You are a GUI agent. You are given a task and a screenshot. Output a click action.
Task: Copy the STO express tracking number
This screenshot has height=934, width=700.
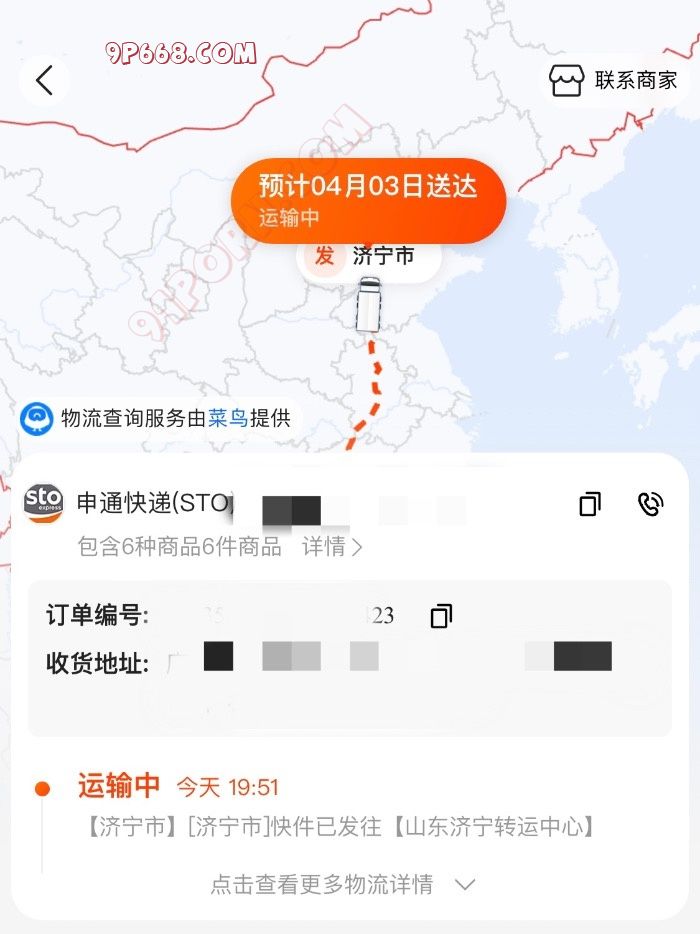pos(590,505)
